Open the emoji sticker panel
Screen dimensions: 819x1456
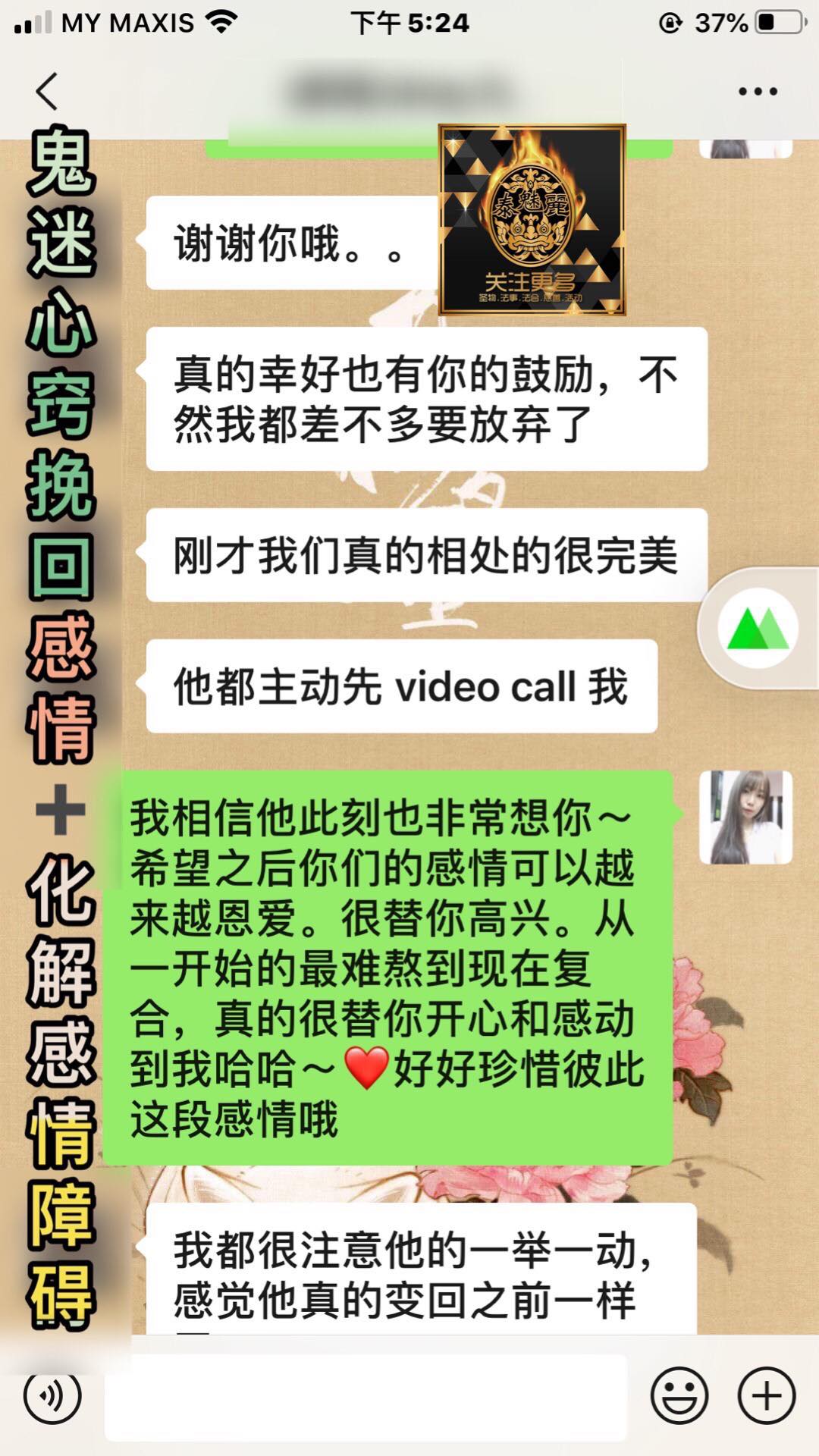[x=679, y=1395]
